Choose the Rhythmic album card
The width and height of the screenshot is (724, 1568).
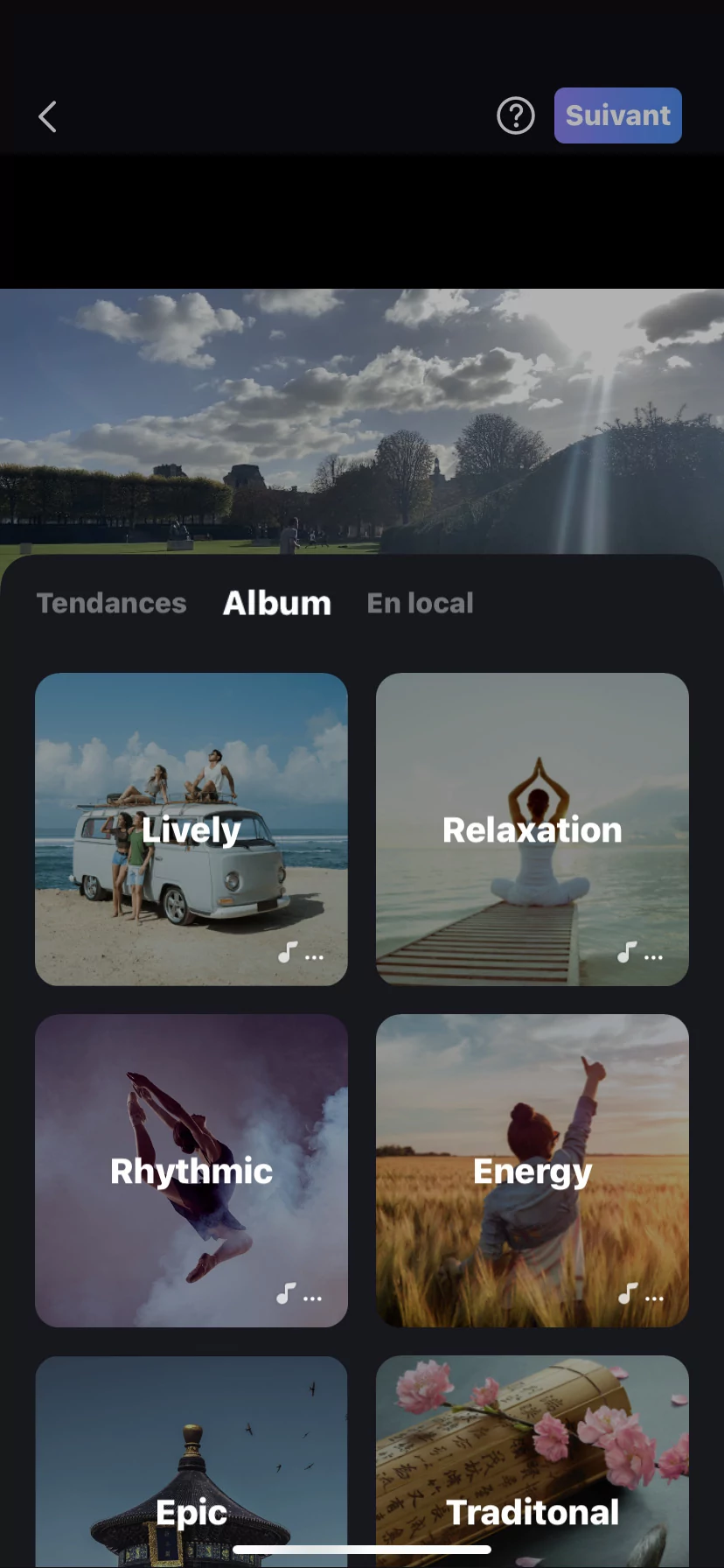point(191,1170)
